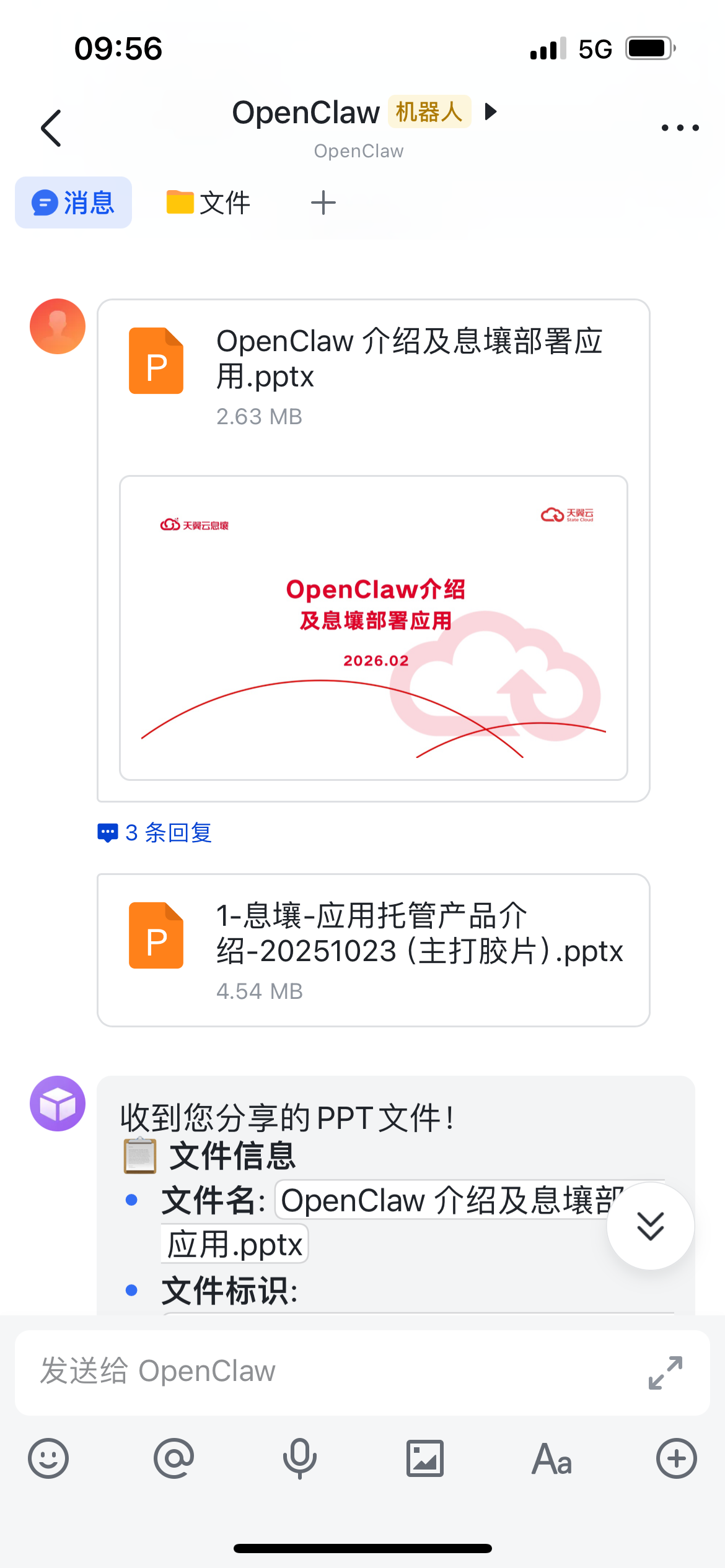Viewport: 725px width, 1568px height.
Task: Open the sender's red avatar
Action: point(58,326)
